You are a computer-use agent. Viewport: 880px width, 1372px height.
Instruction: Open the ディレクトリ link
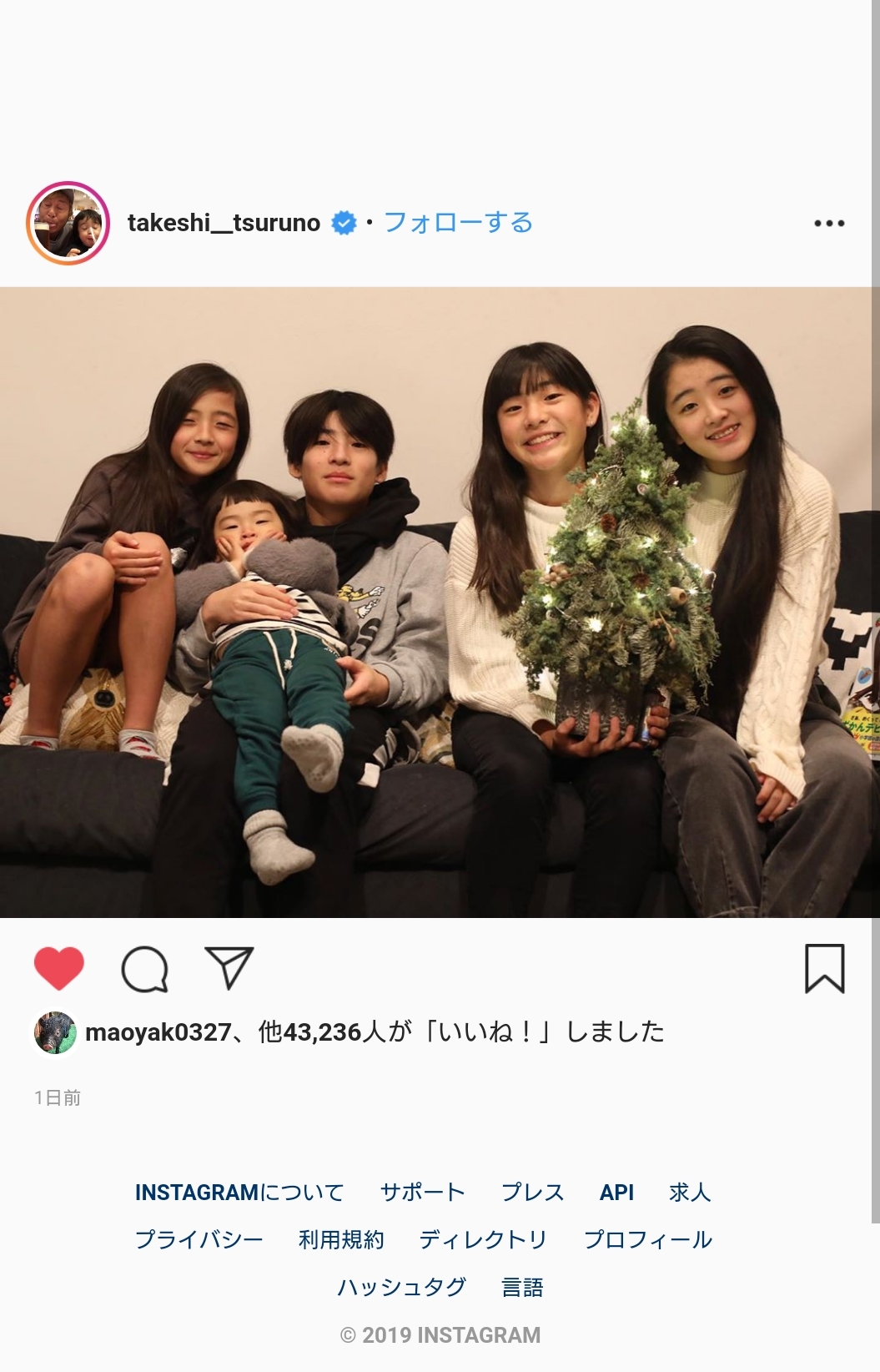pyautogui.click(x=483, y=1240)
